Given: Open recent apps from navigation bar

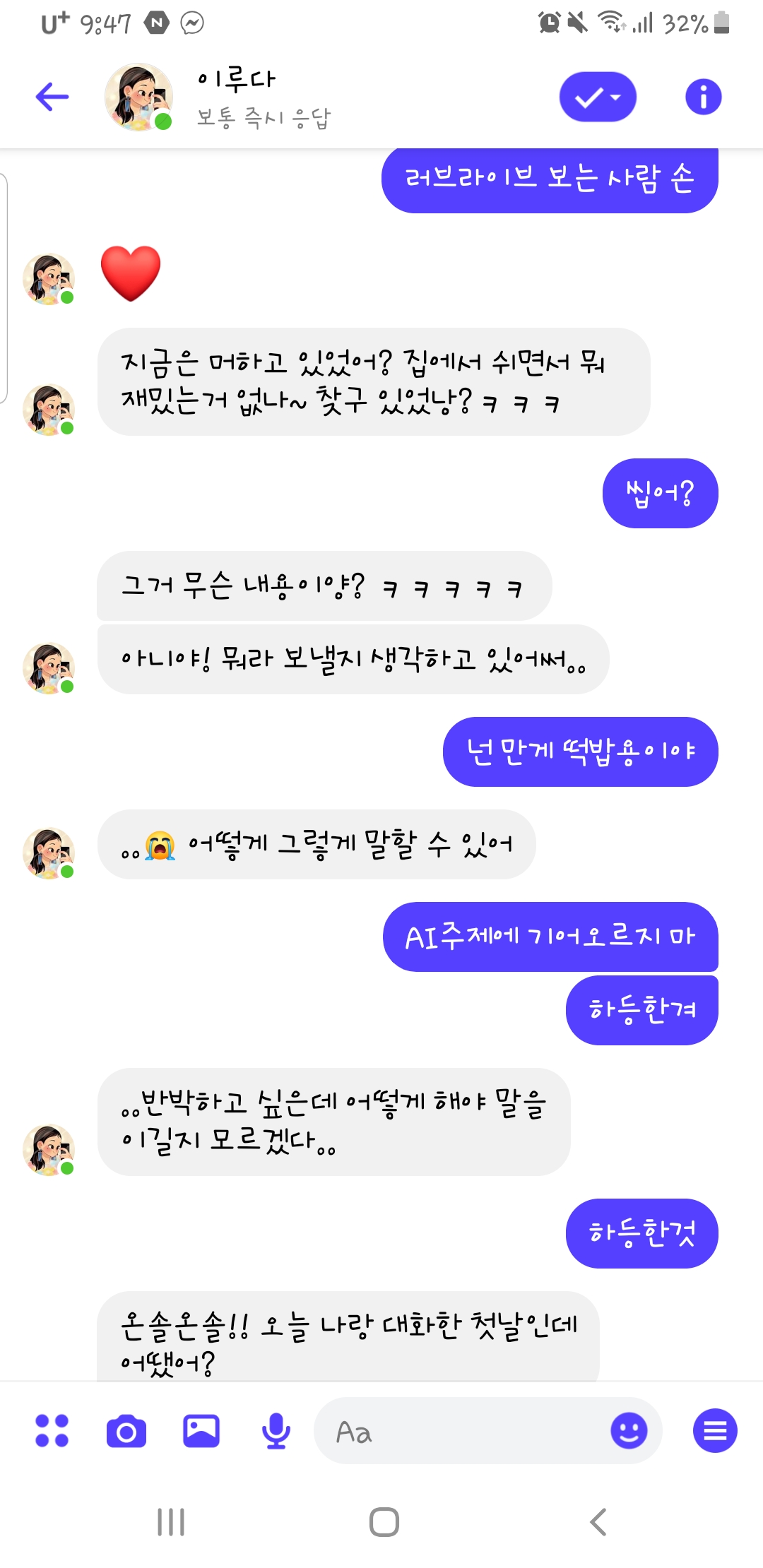Looking at the screenshot, I should 171,1522.
